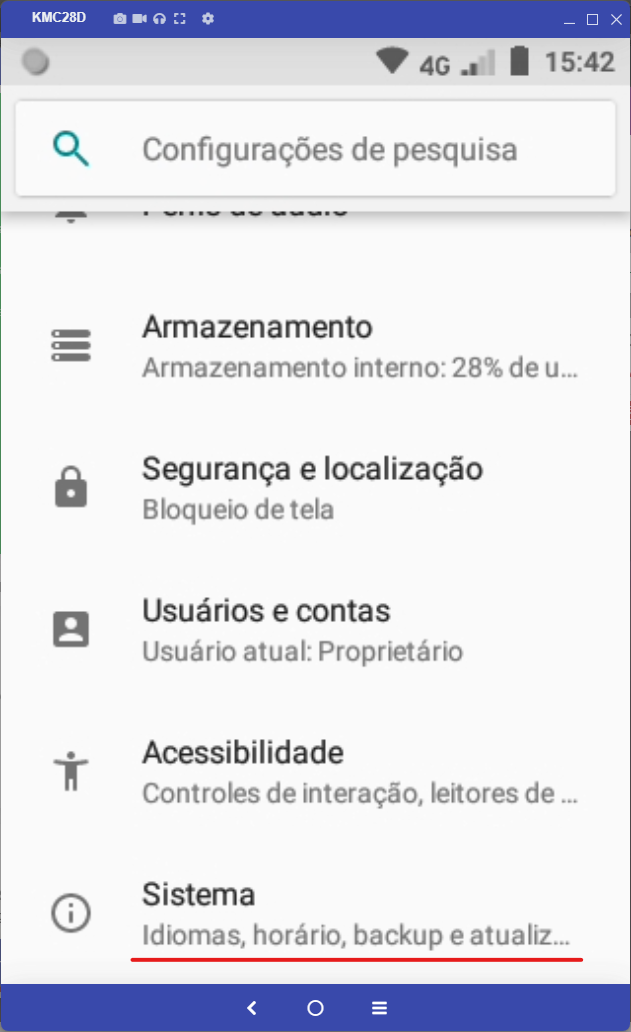The image size is (631, 1032).
Task: Open Usuários e contas settings
Action: click(315, 631)
